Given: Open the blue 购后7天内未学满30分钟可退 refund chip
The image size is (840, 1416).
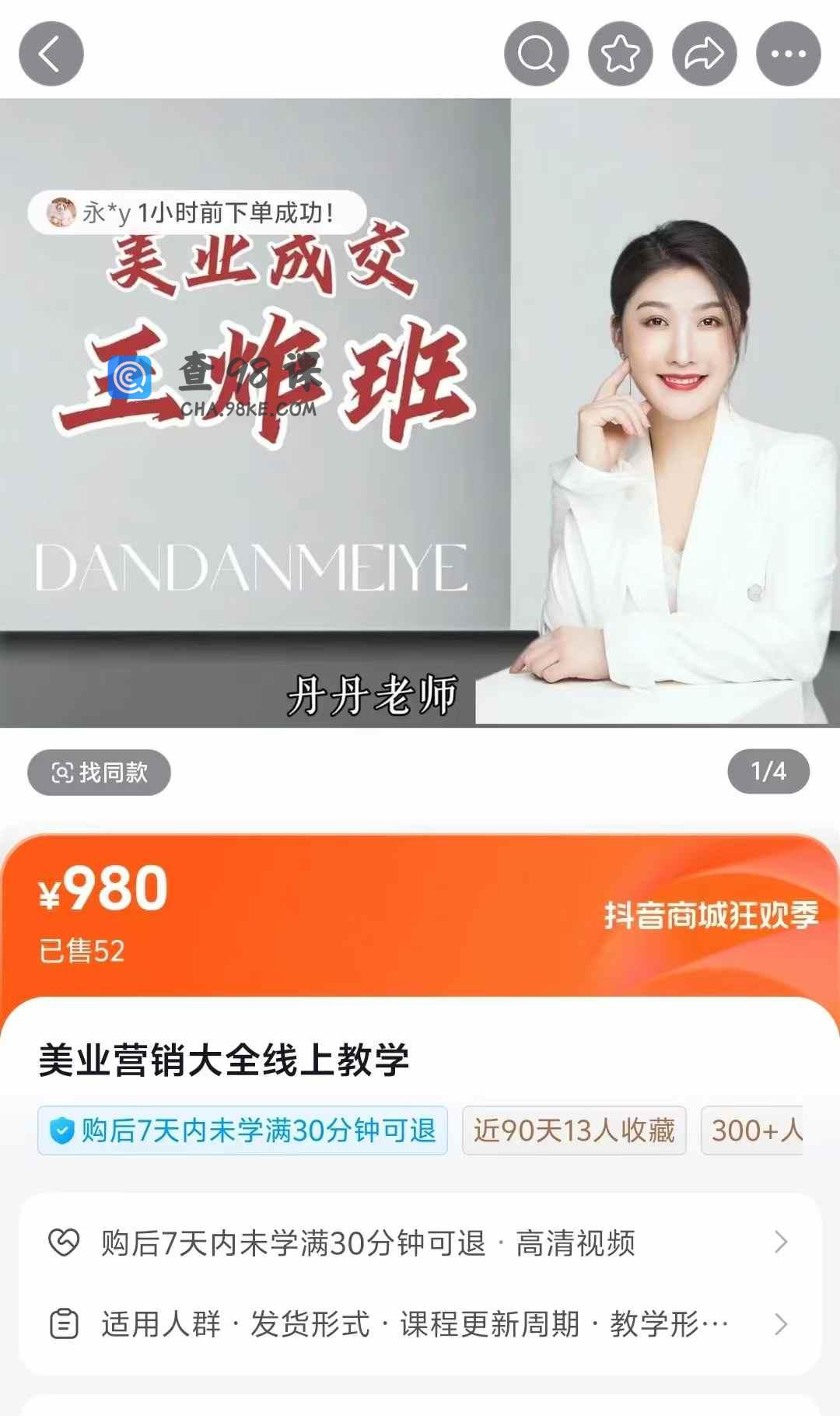Looking at the screenshot, I should click(x=243, y=1130).
